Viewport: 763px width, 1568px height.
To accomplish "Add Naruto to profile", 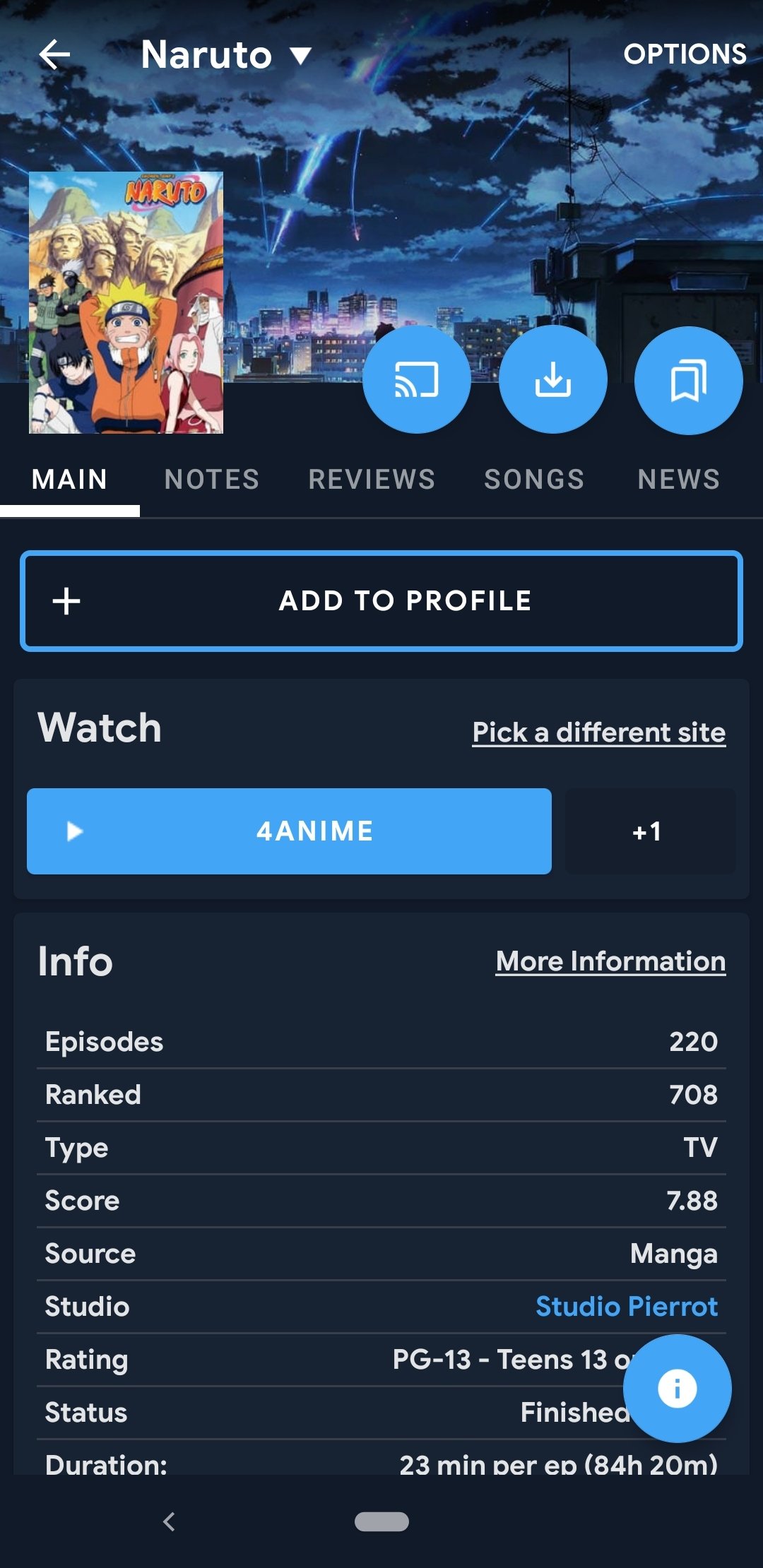I will pos(381,601).
